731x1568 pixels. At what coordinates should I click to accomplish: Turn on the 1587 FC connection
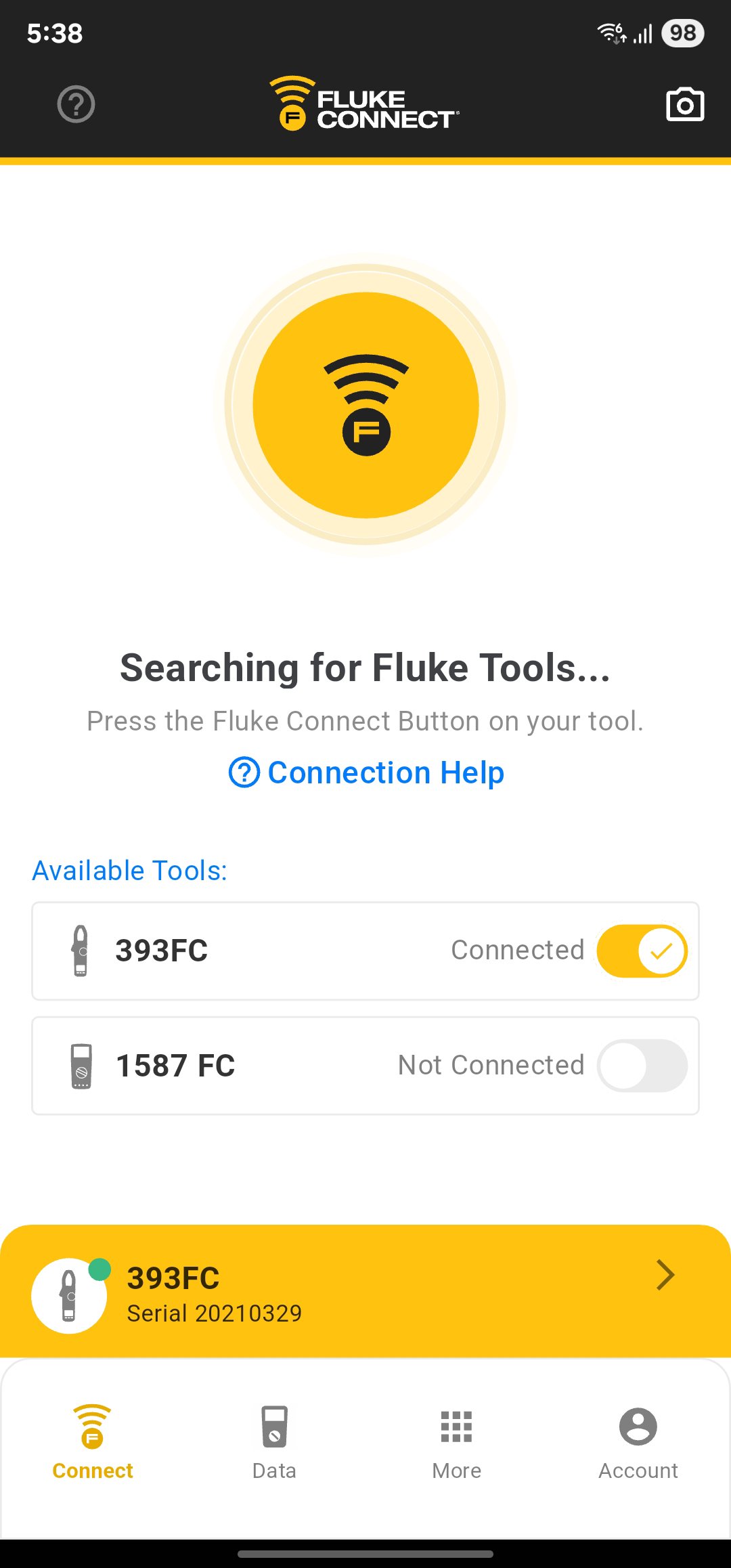(x=642, y=1066)
